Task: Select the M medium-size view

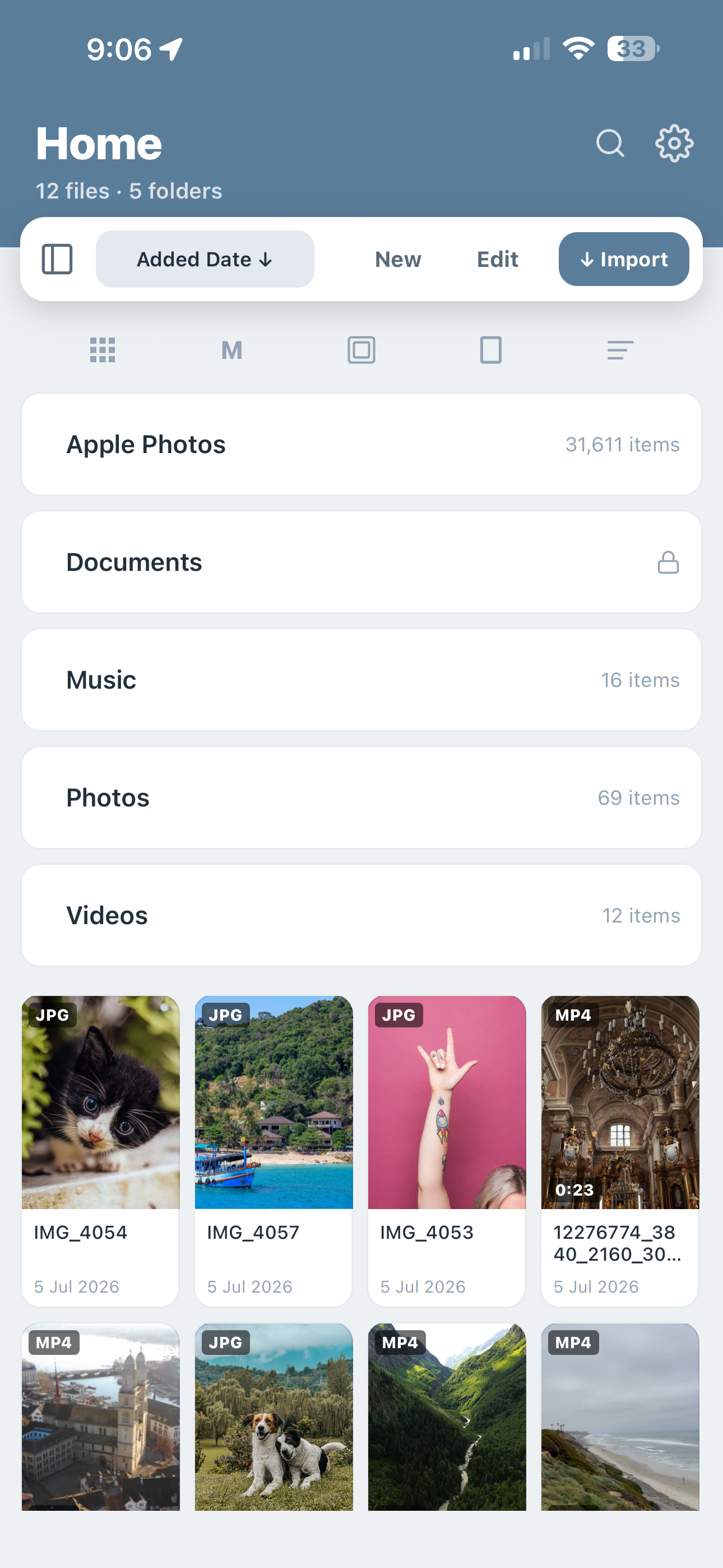Action: tap(232, 350)
